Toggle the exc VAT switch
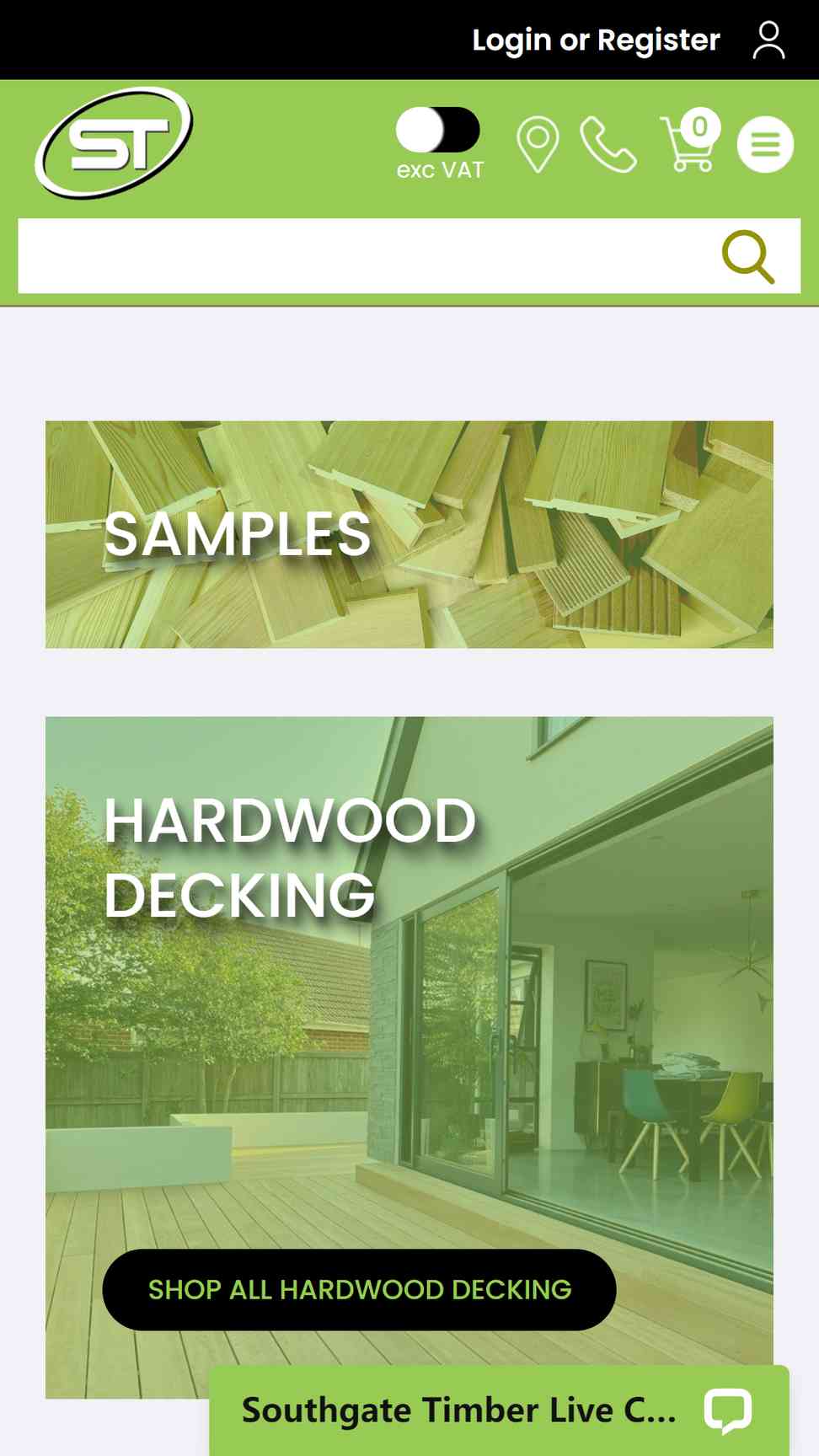Screen dimensions: 819x1456 437,131
